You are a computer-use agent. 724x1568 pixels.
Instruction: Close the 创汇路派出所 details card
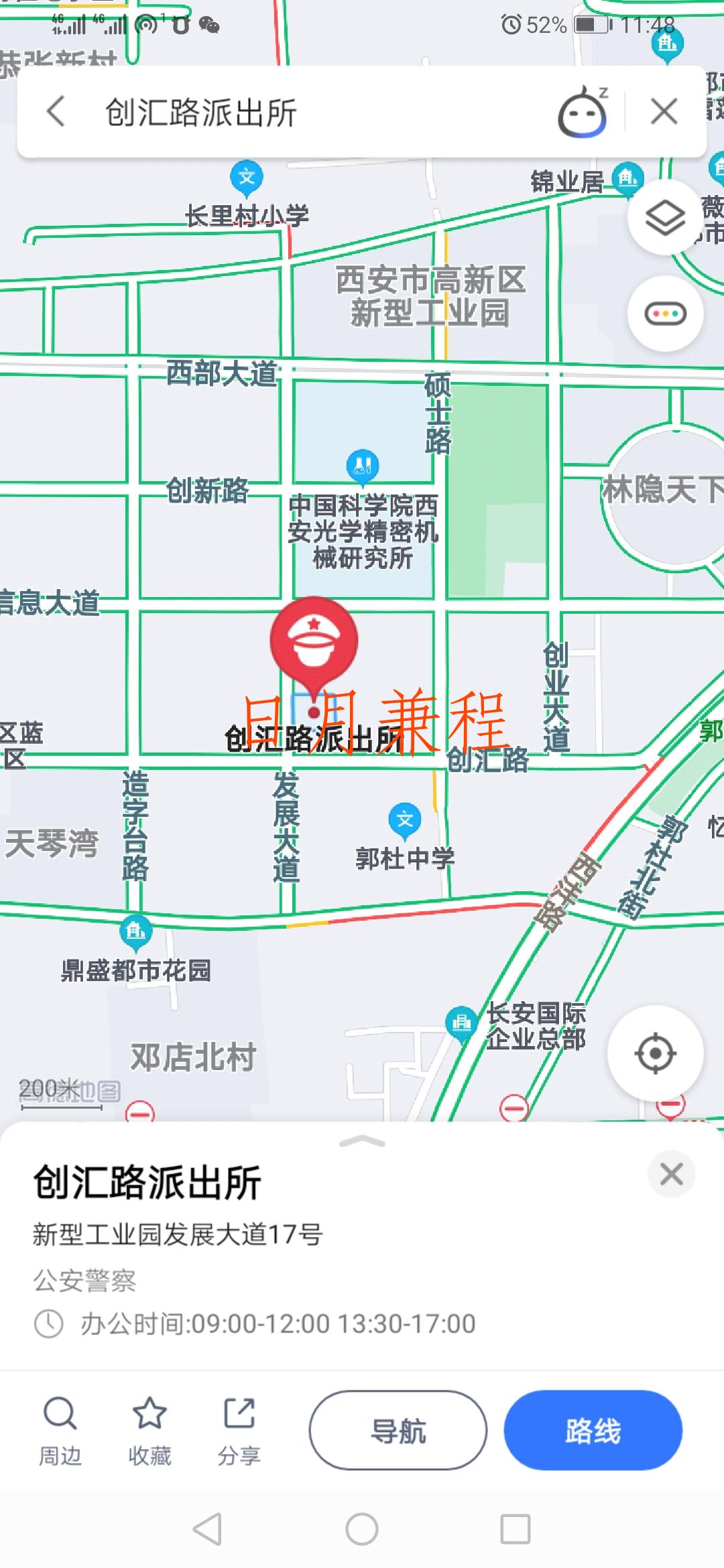click(x=671, y=1174)
